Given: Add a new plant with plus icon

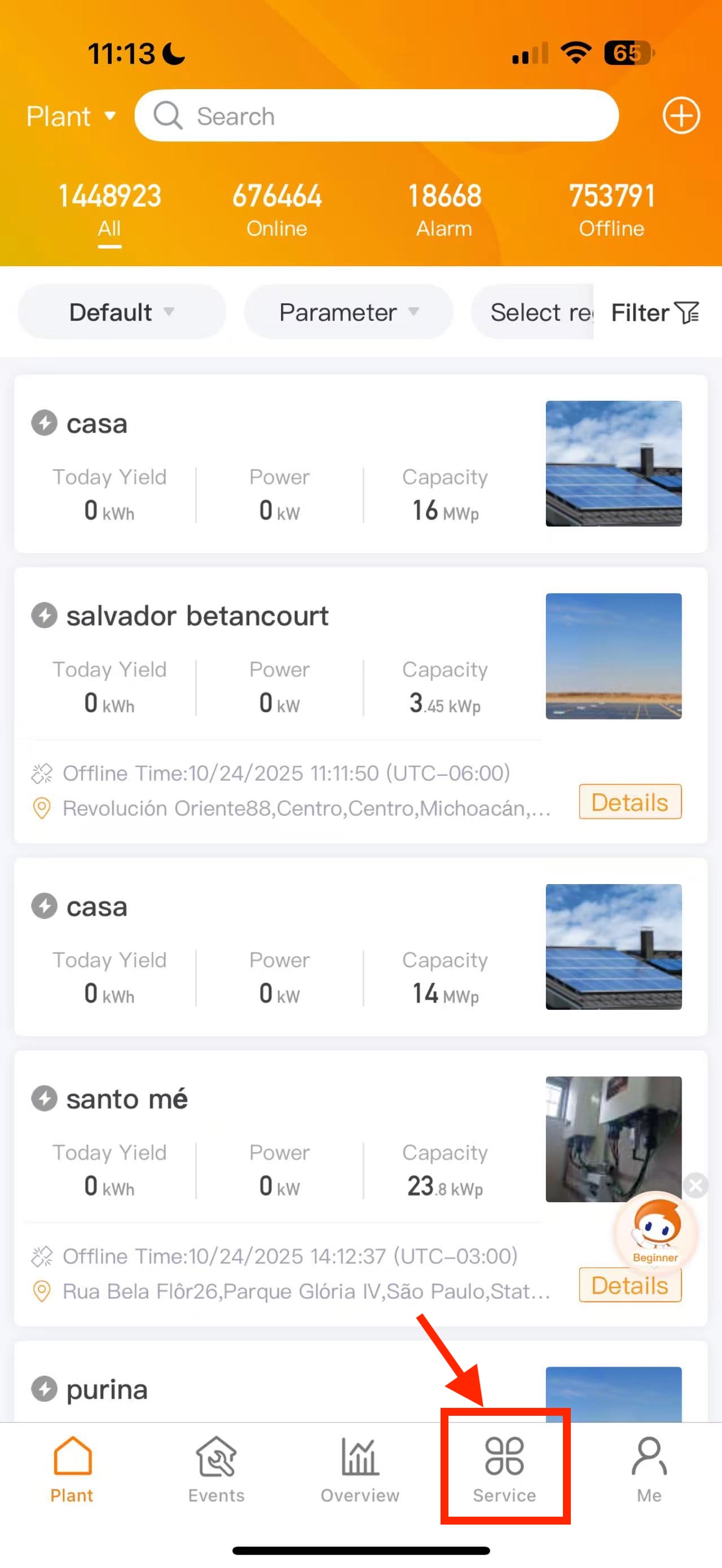Looking at the screenshot, I should coord(681,116).
